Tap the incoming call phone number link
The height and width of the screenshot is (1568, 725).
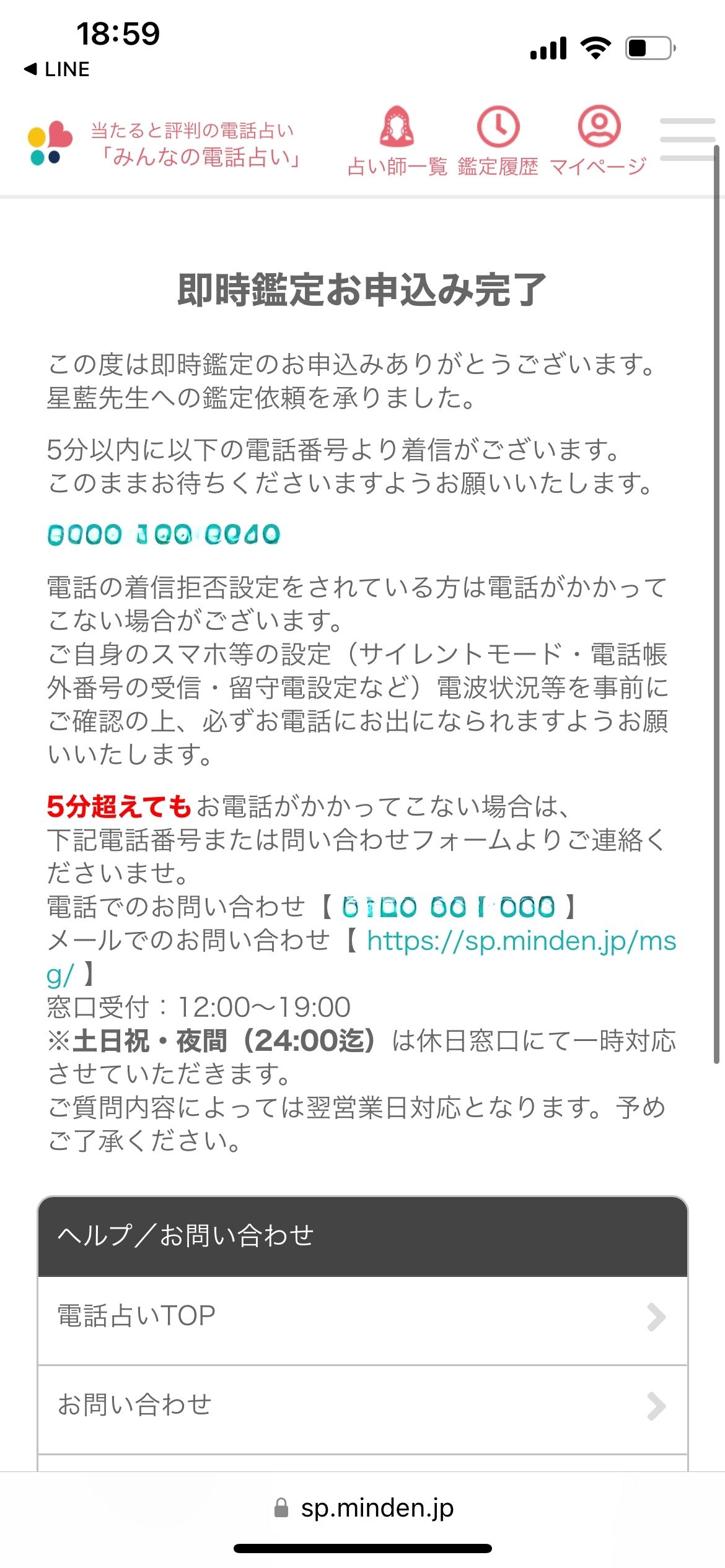click(164, 534)
